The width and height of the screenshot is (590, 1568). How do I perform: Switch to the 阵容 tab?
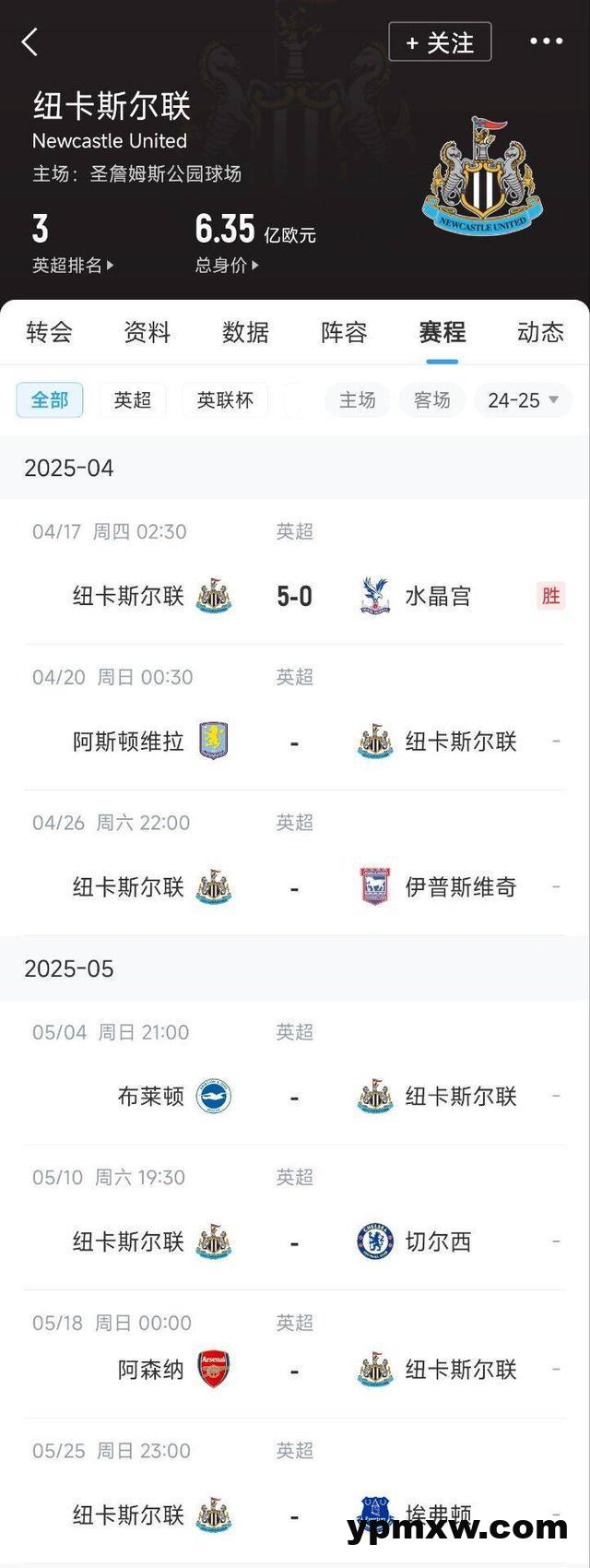(344, 332)
